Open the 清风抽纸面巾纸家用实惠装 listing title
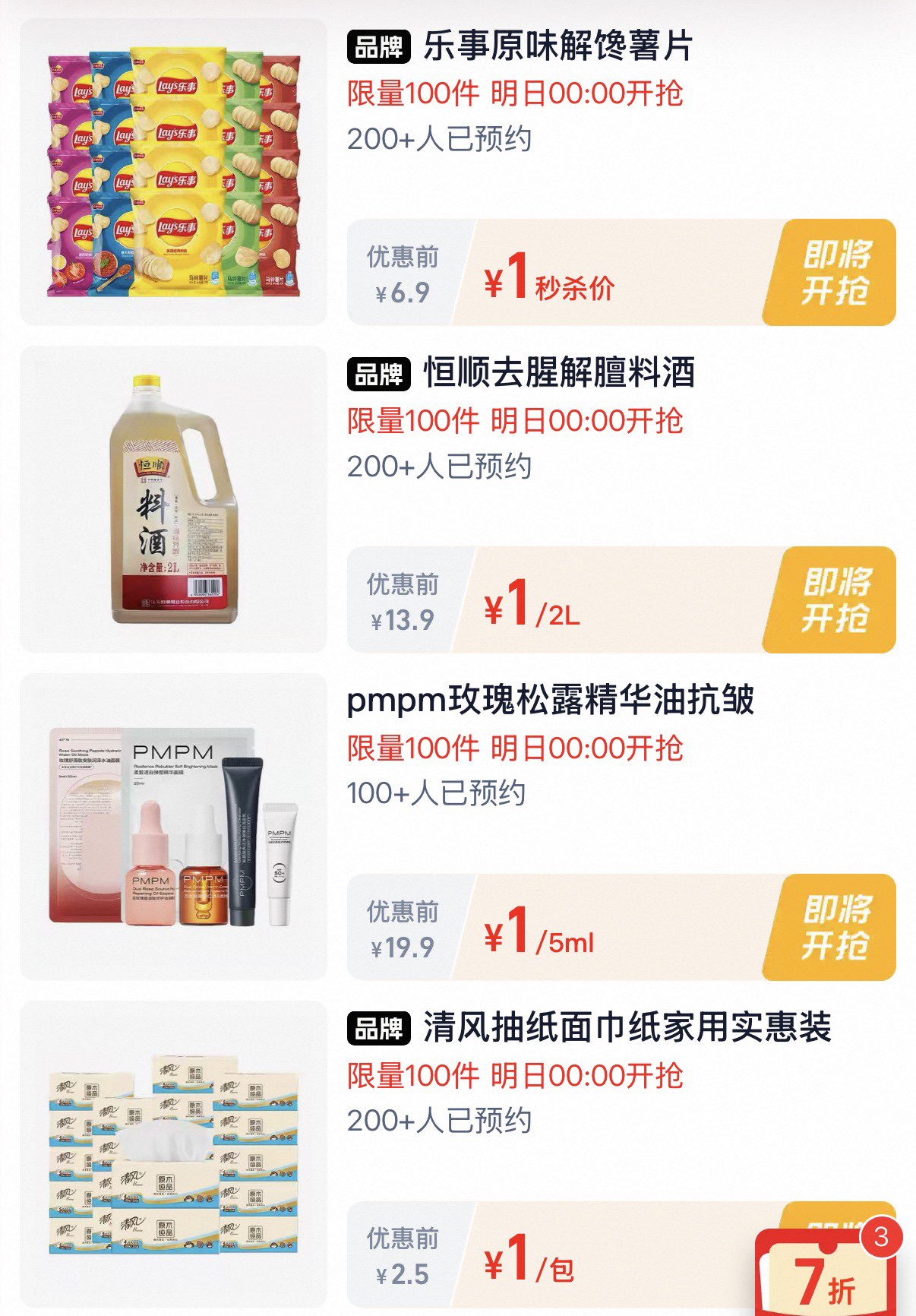 [627, 1028]
